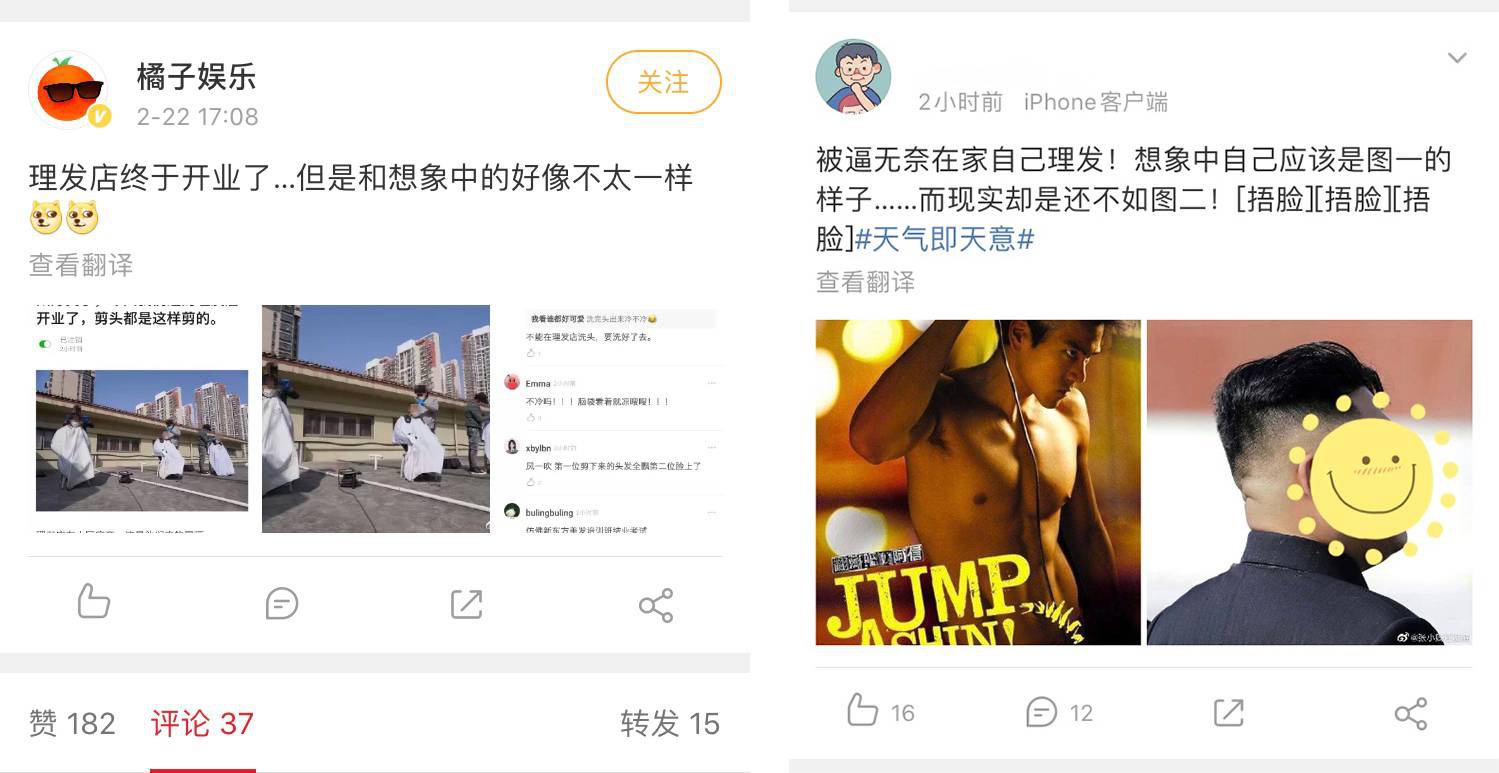The height and width of the screenshot is (773, 1499).
Task: Open 橘子娱乐's profile avatar
Action: coord(69,90)
